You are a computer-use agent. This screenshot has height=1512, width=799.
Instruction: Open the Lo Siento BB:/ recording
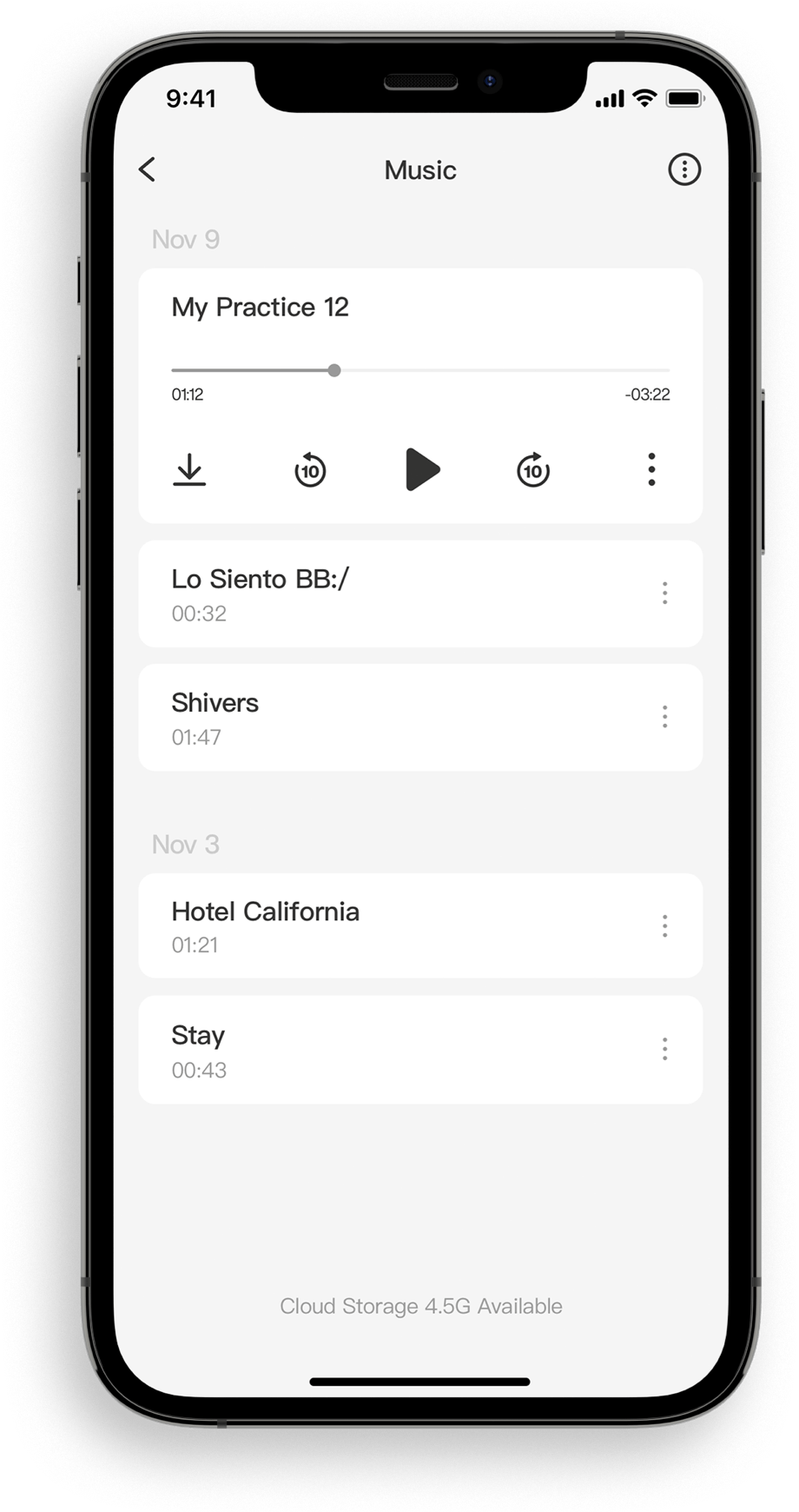click(x=347, y=594)
